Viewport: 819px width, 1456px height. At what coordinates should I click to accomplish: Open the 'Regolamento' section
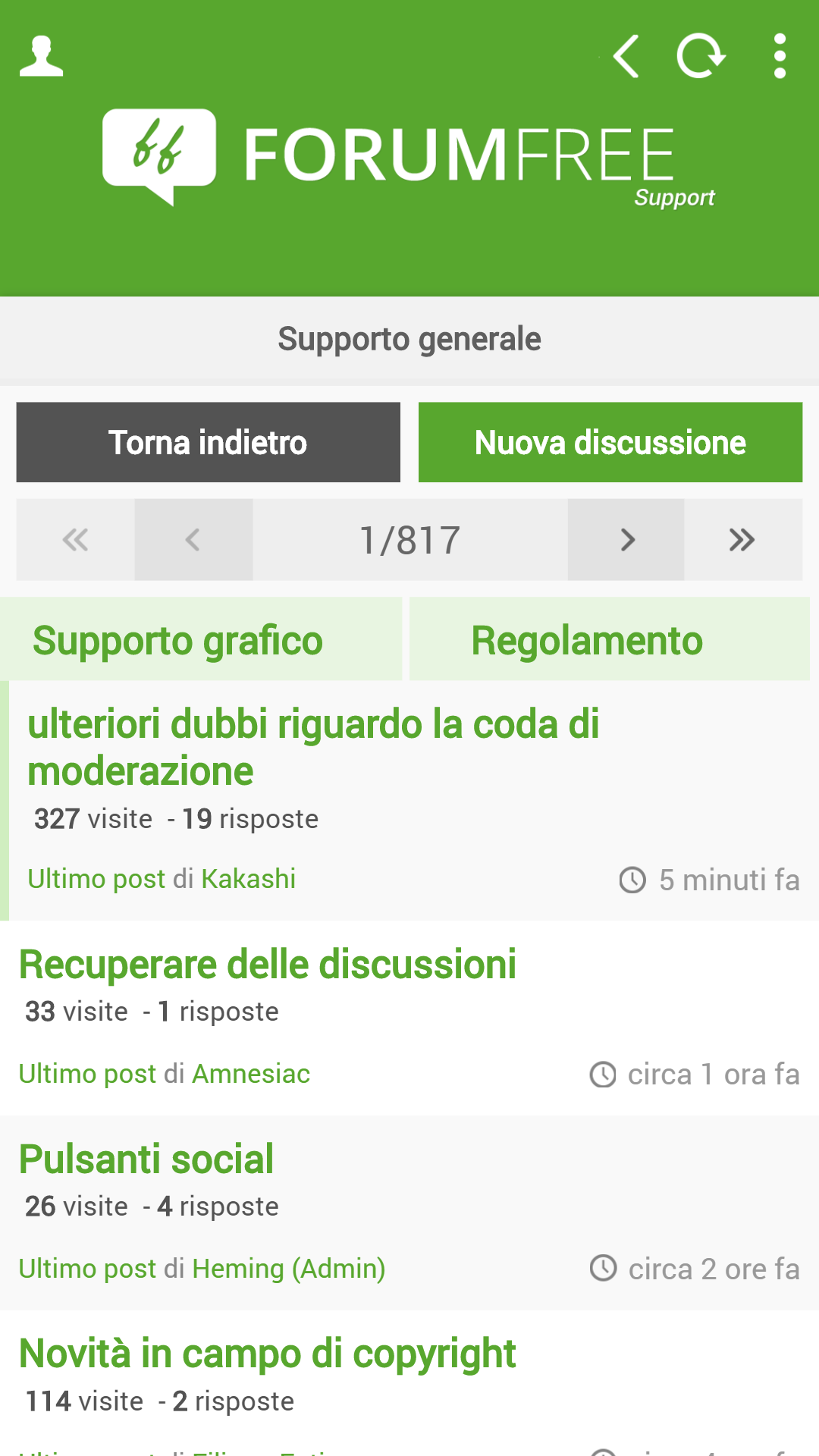point(587,639)
